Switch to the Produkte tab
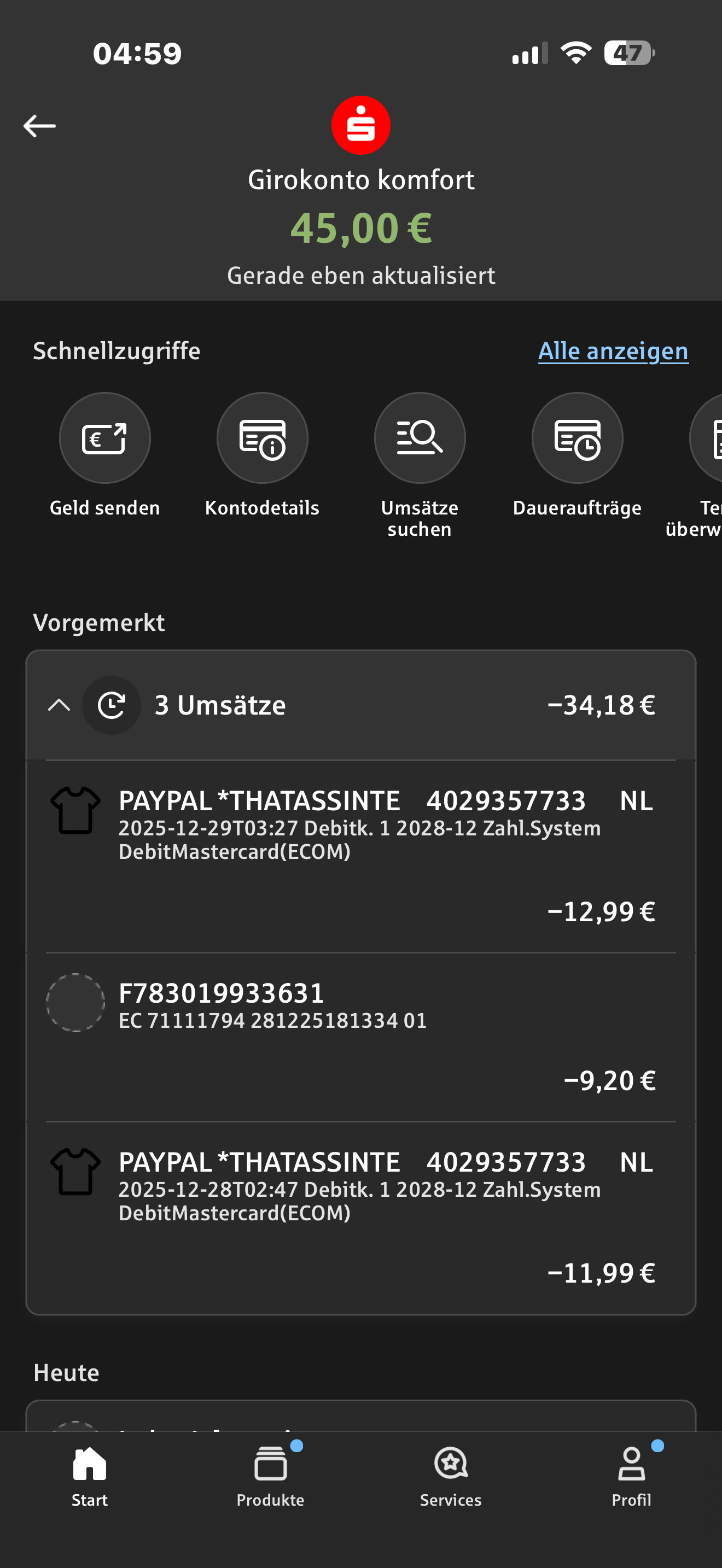This screenshot has width=722, height=1568. [270, 1473]
